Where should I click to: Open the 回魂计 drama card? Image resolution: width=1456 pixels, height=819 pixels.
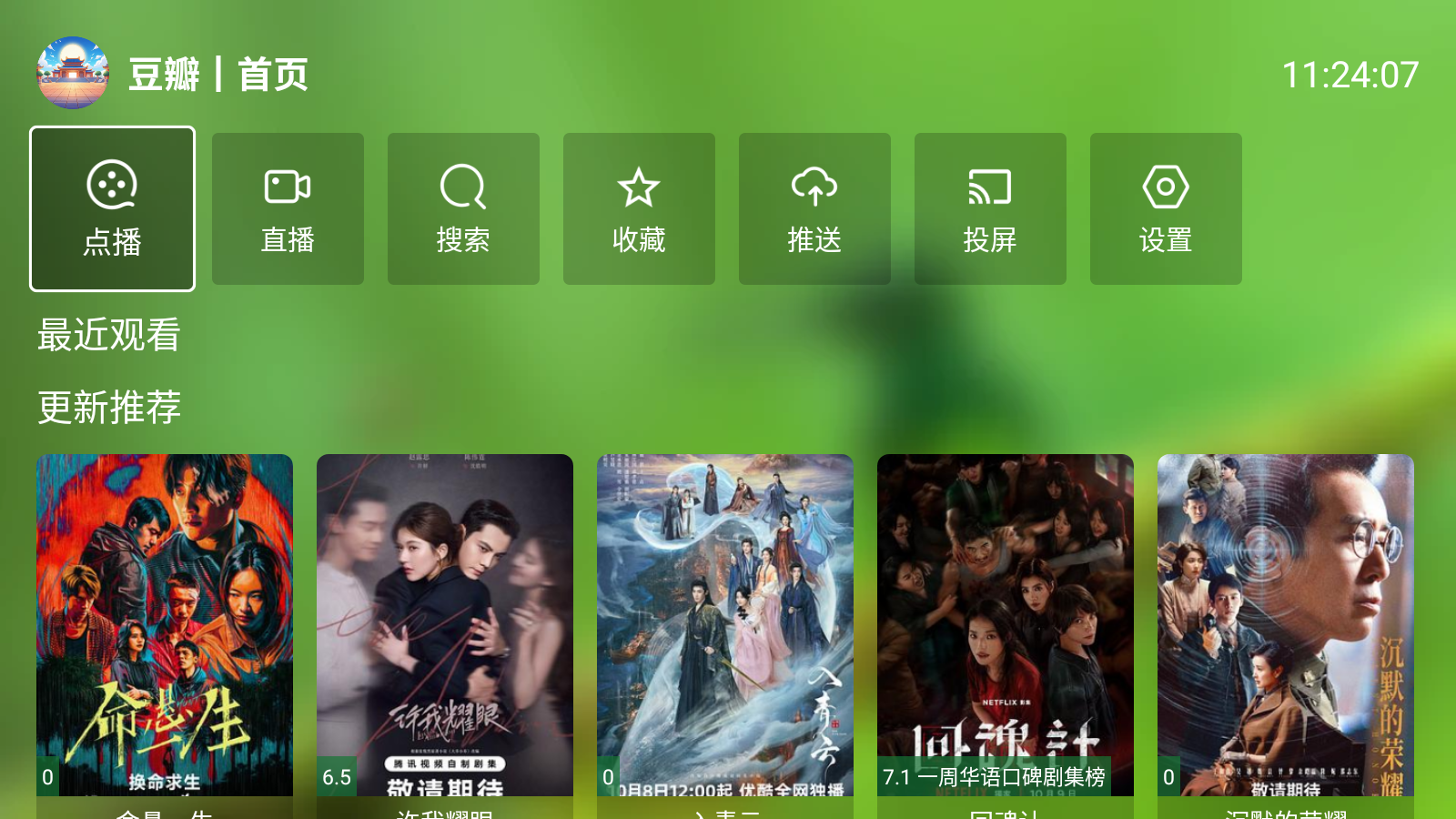click(x=1006, y=628)
